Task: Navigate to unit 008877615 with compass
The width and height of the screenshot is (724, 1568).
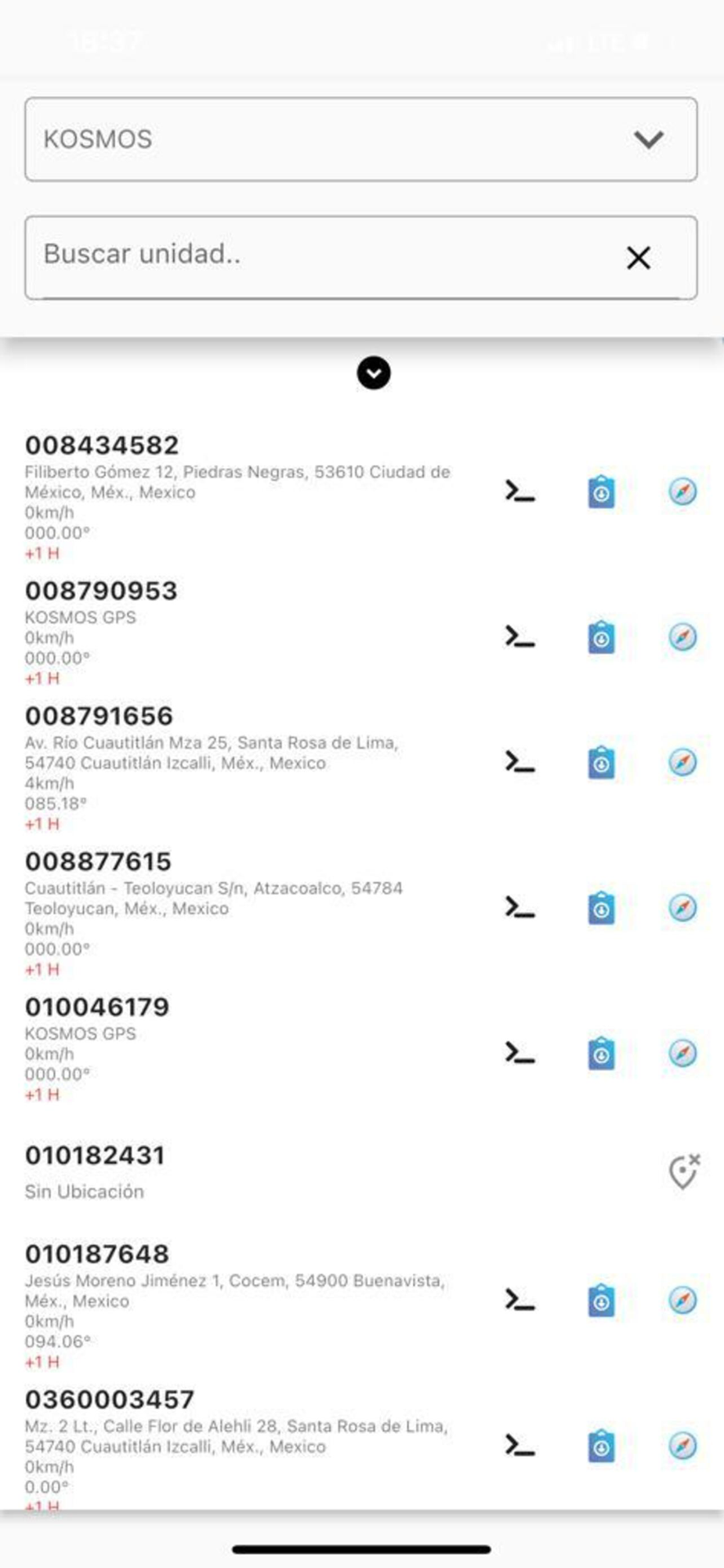Action: point(682,908)
